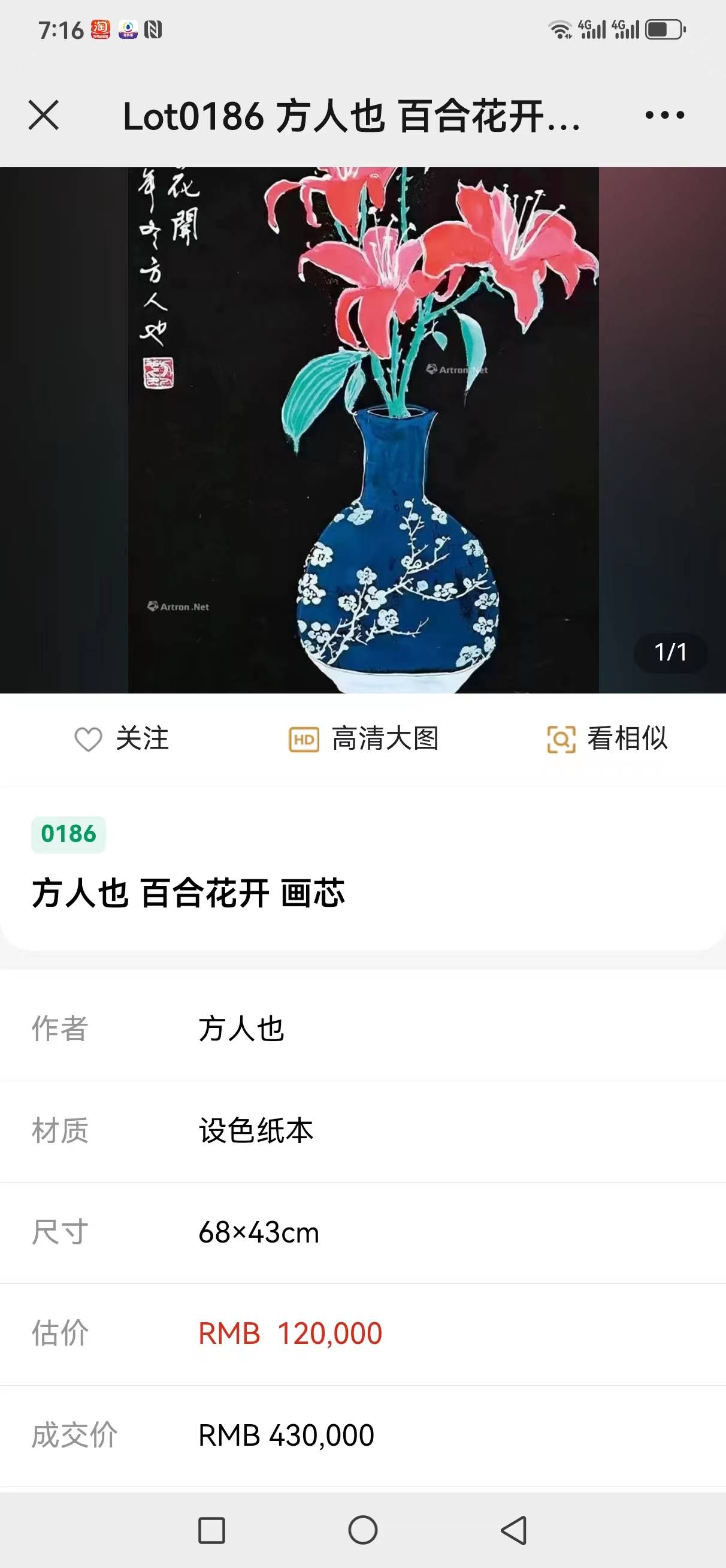Screen dimensions: 726x1568
Task: Follow this lot with 关注
Action: 122,739
